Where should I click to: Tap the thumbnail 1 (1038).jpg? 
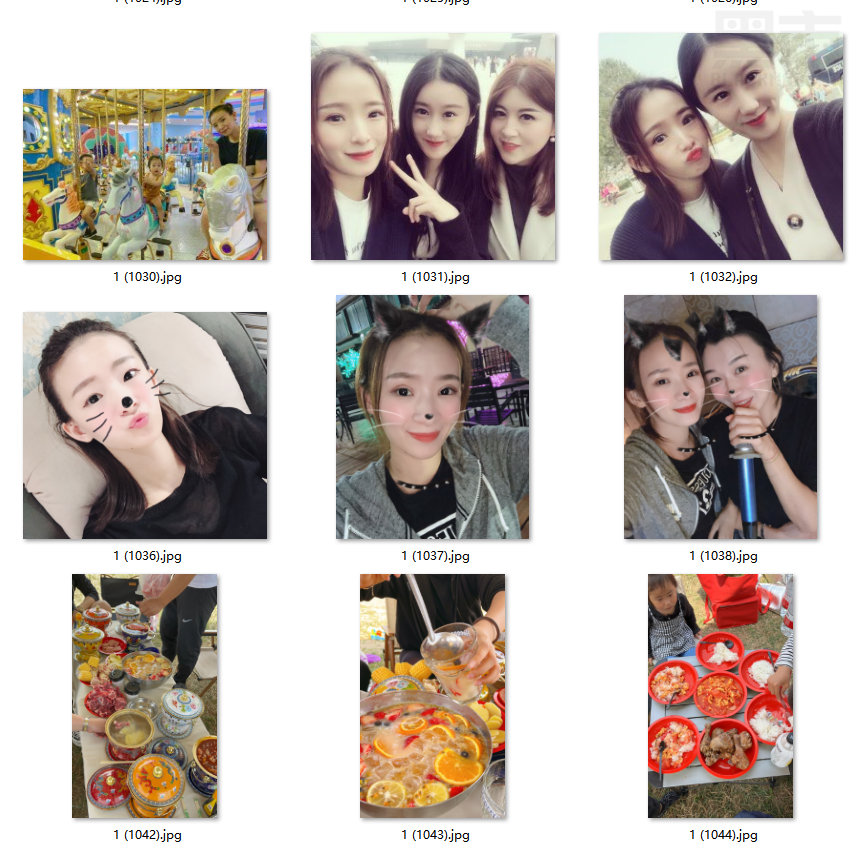721,417
